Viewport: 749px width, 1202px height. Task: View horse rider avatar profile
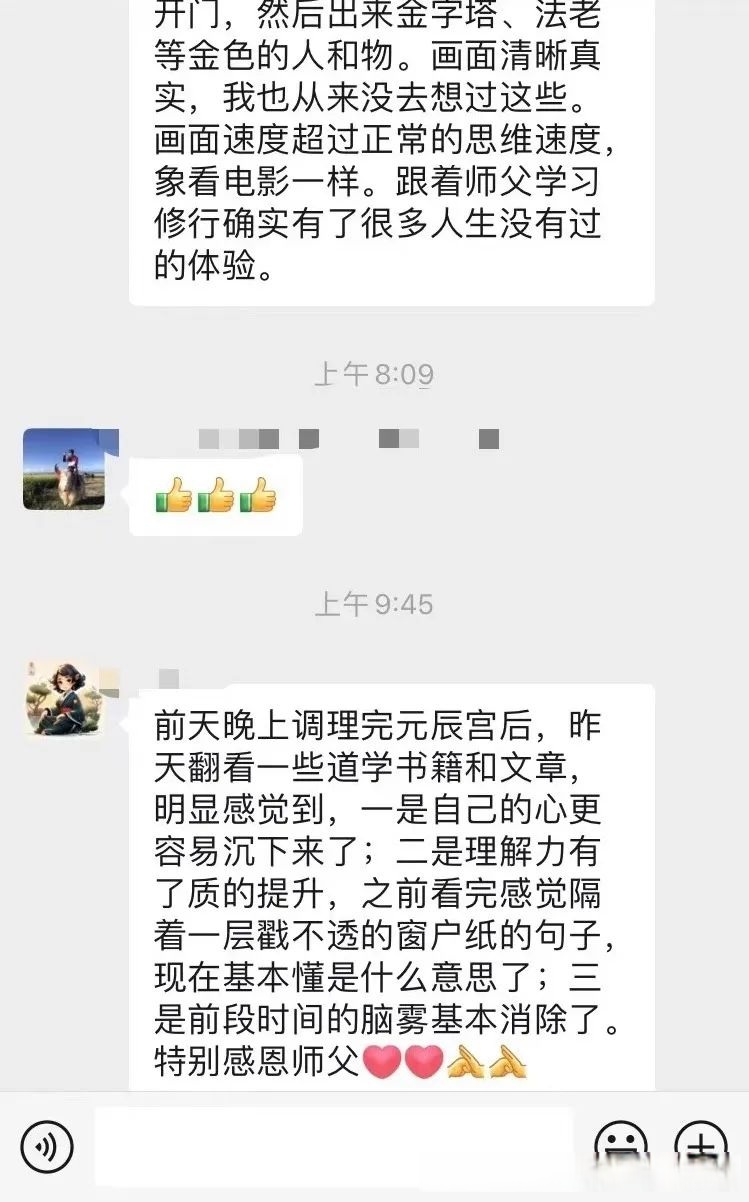64,469
